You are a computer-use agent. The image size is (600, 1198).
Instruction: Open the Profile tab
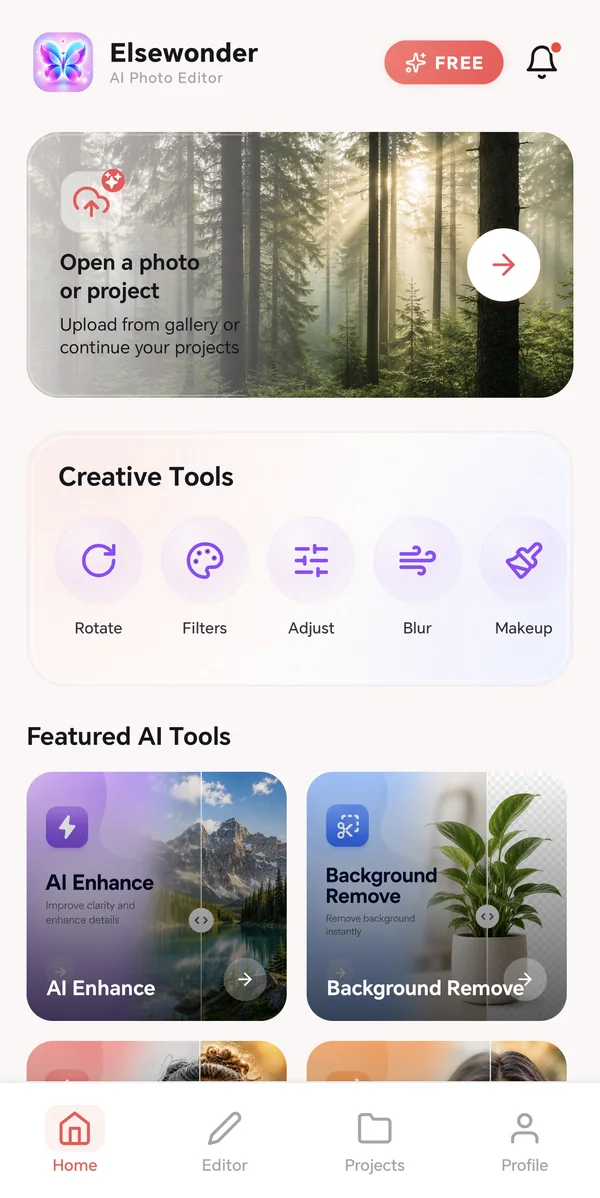(524, 1141)
